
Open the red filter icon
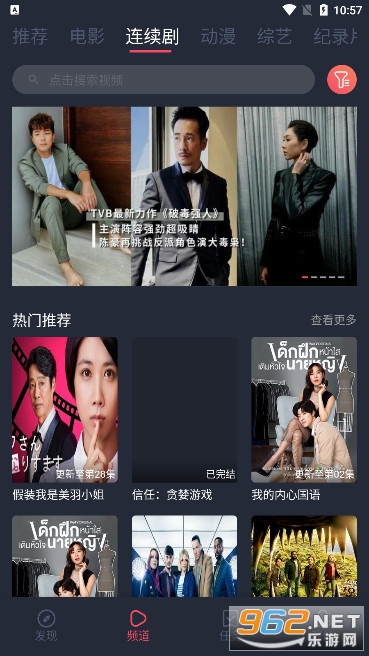pos(342,79)
